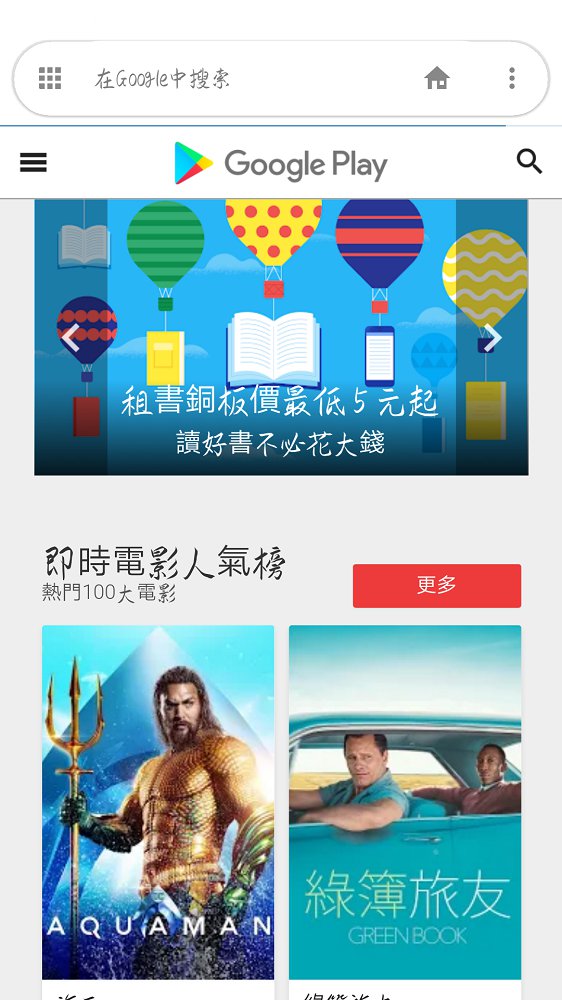Tap 更多 to see more movies

tap(437, 585)
